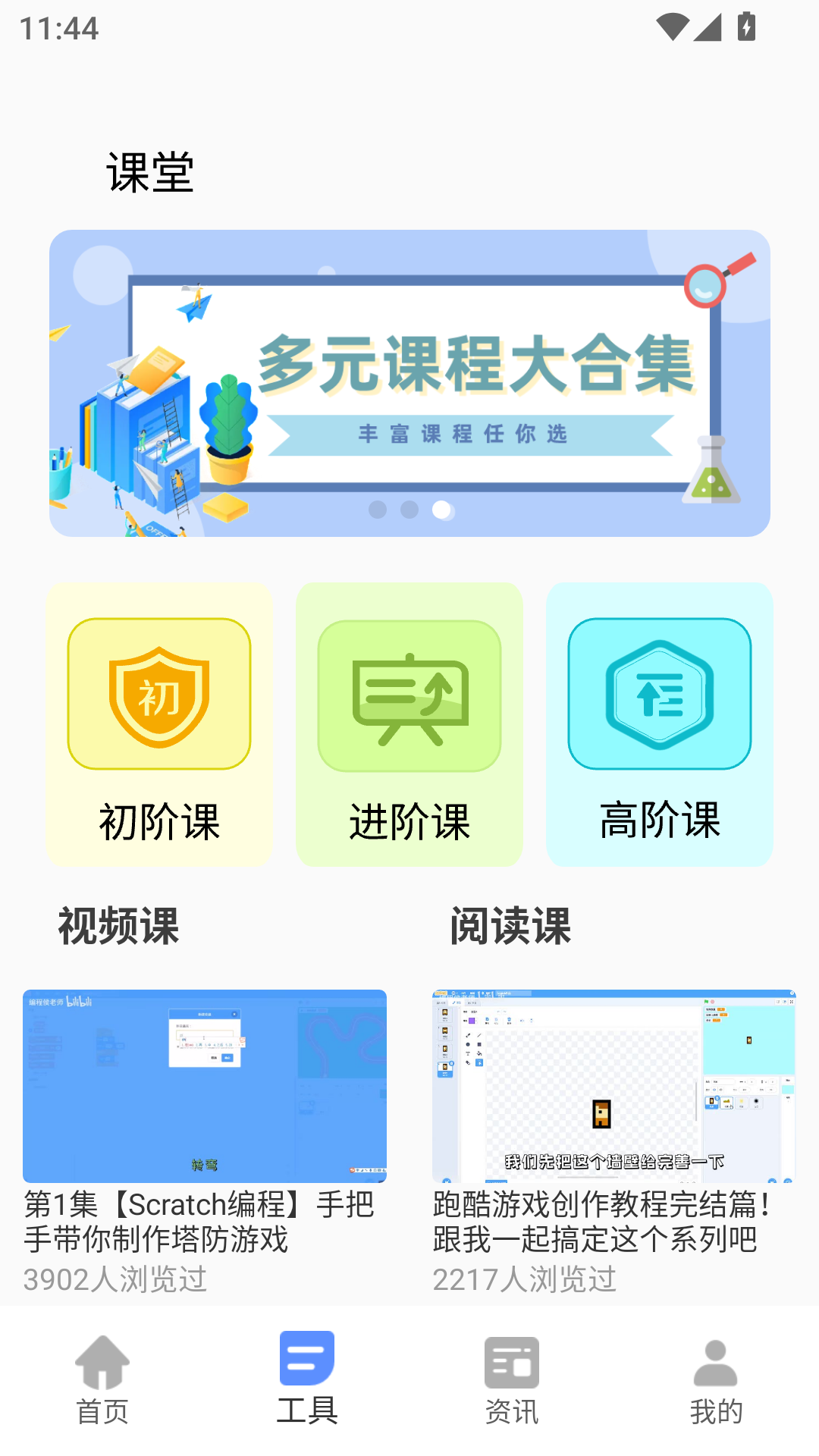Open the 视频课 section heading
Image resolution: width=819 pixels, height=1456 pixels.
point(118,927)
